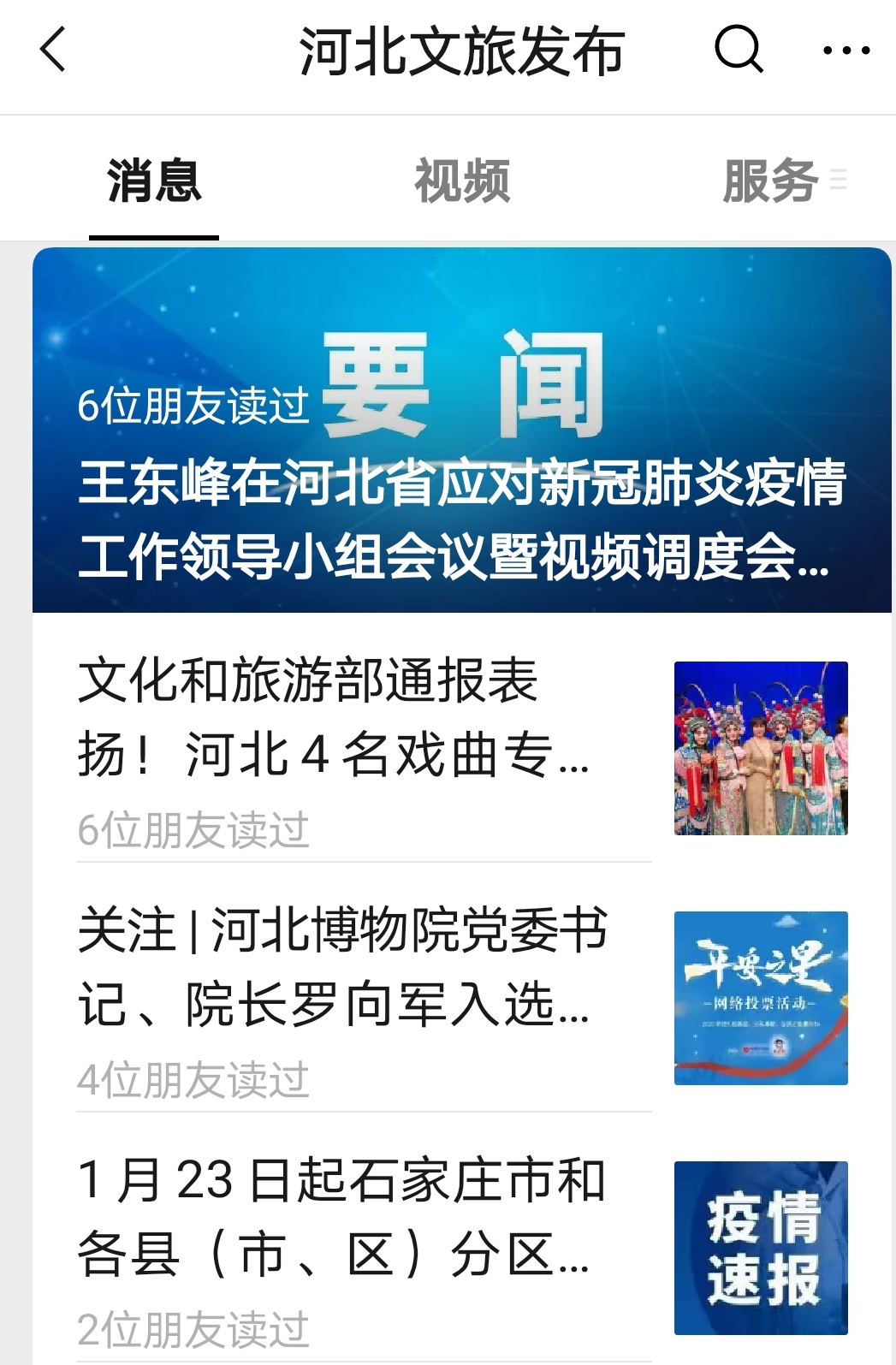
Task: Open the three-dot more options menu
Action: (x=846, y=50)
